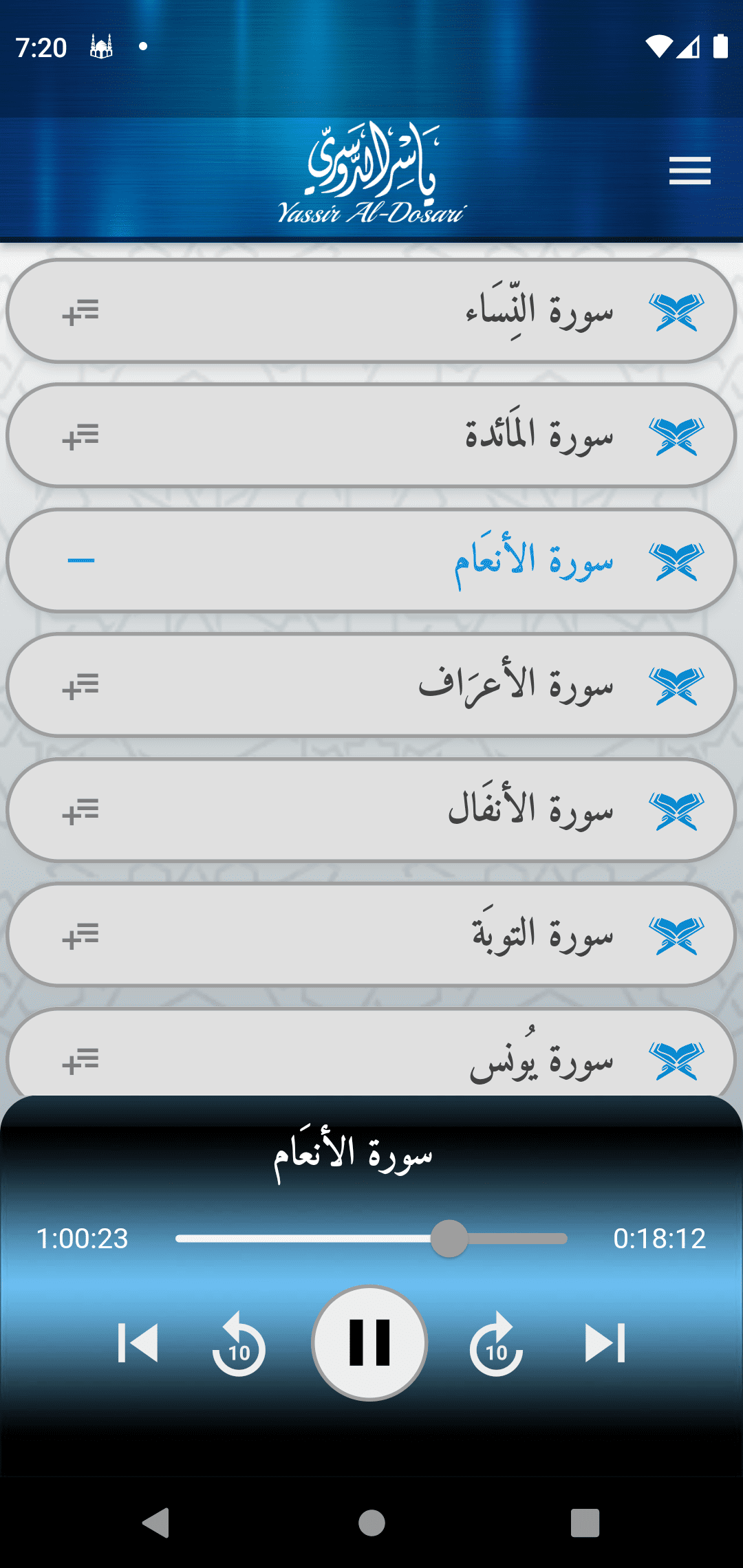Add سورة يونس to the playlist
Screen dimensions: 743x1568
click(80, 1060)
